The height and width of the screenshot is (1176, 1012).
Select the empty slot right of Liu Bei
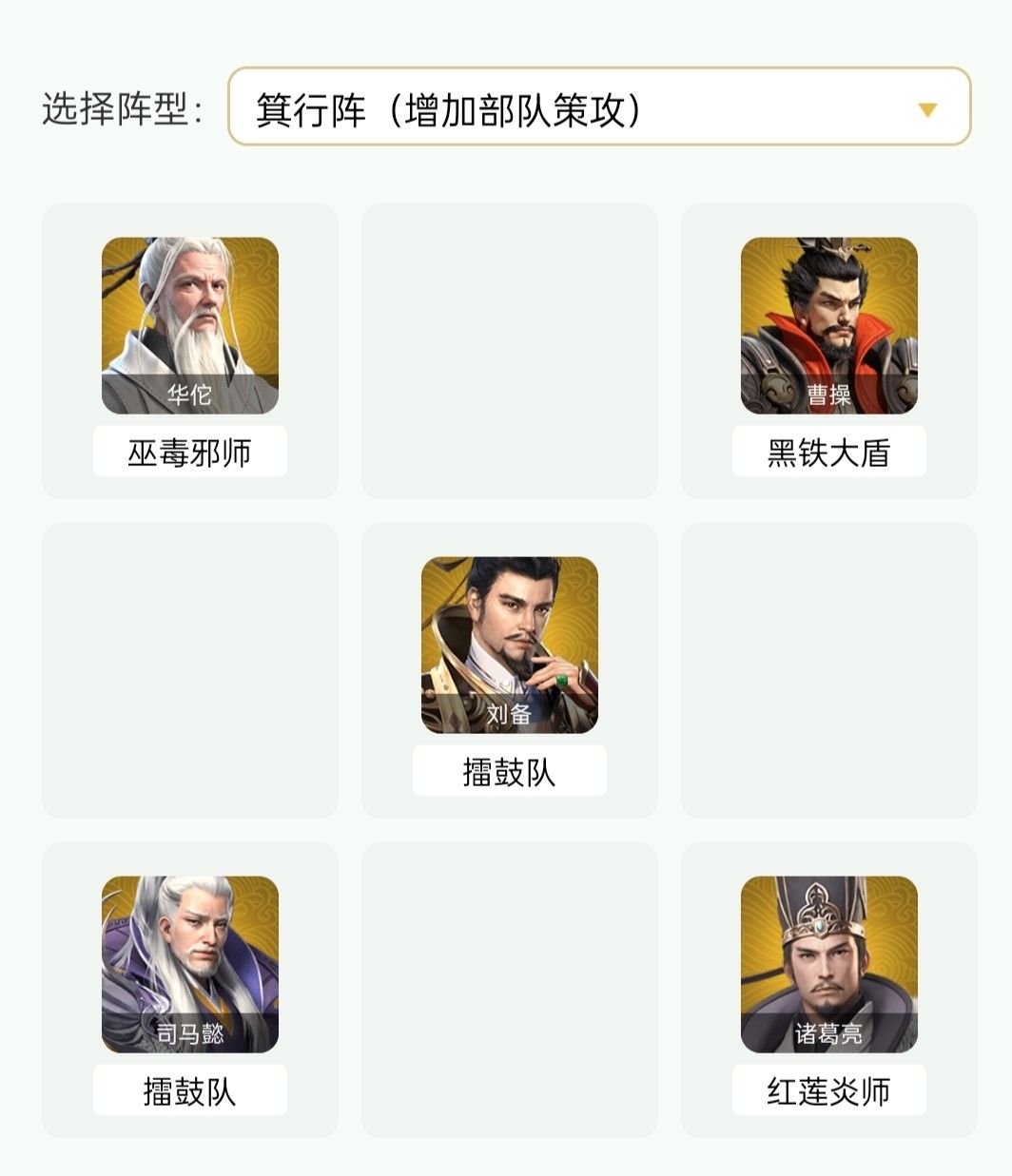pos(829,670)
